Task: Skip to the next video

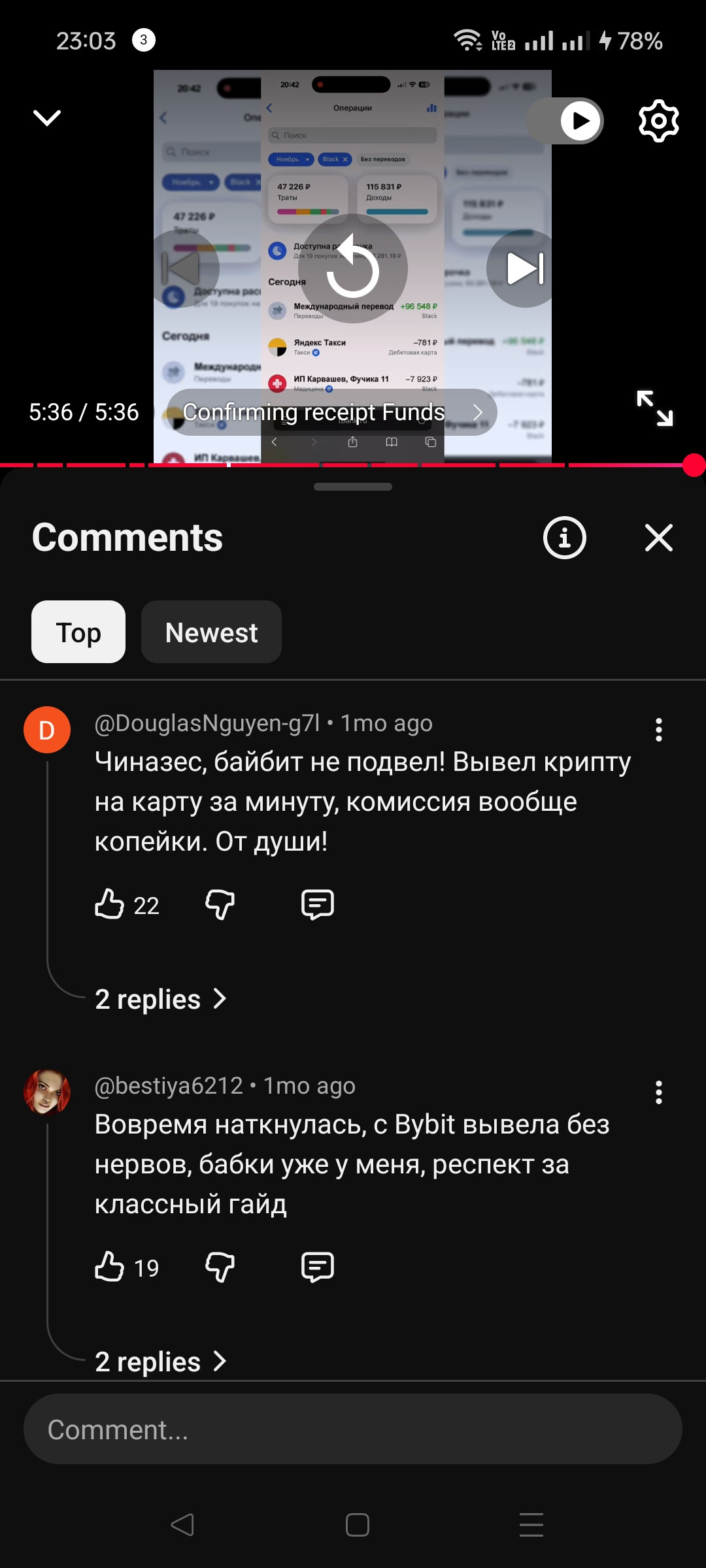Action: coord(525,269)
